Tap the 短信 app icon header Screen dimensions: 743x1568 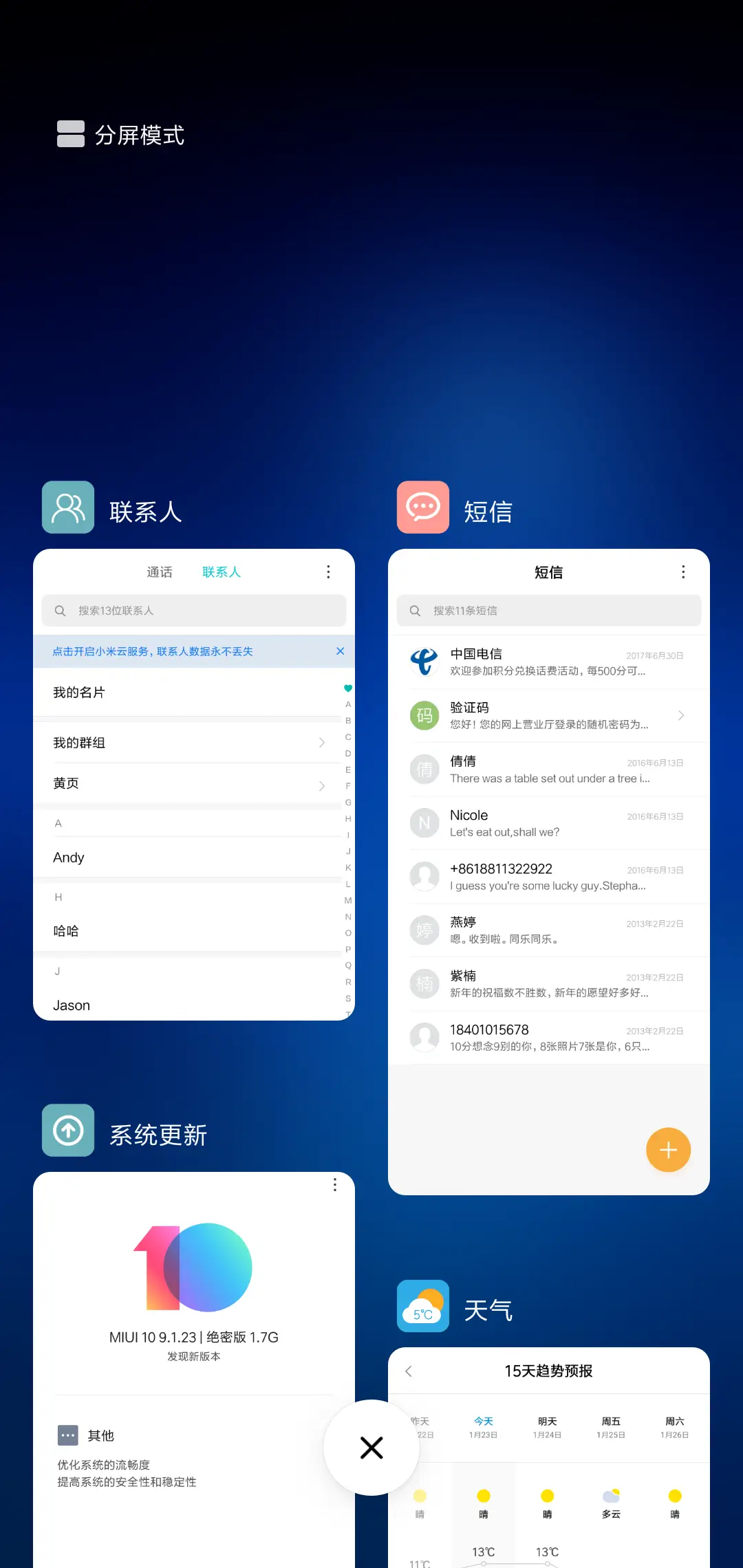pyautogui.click(x=423, y=508)
